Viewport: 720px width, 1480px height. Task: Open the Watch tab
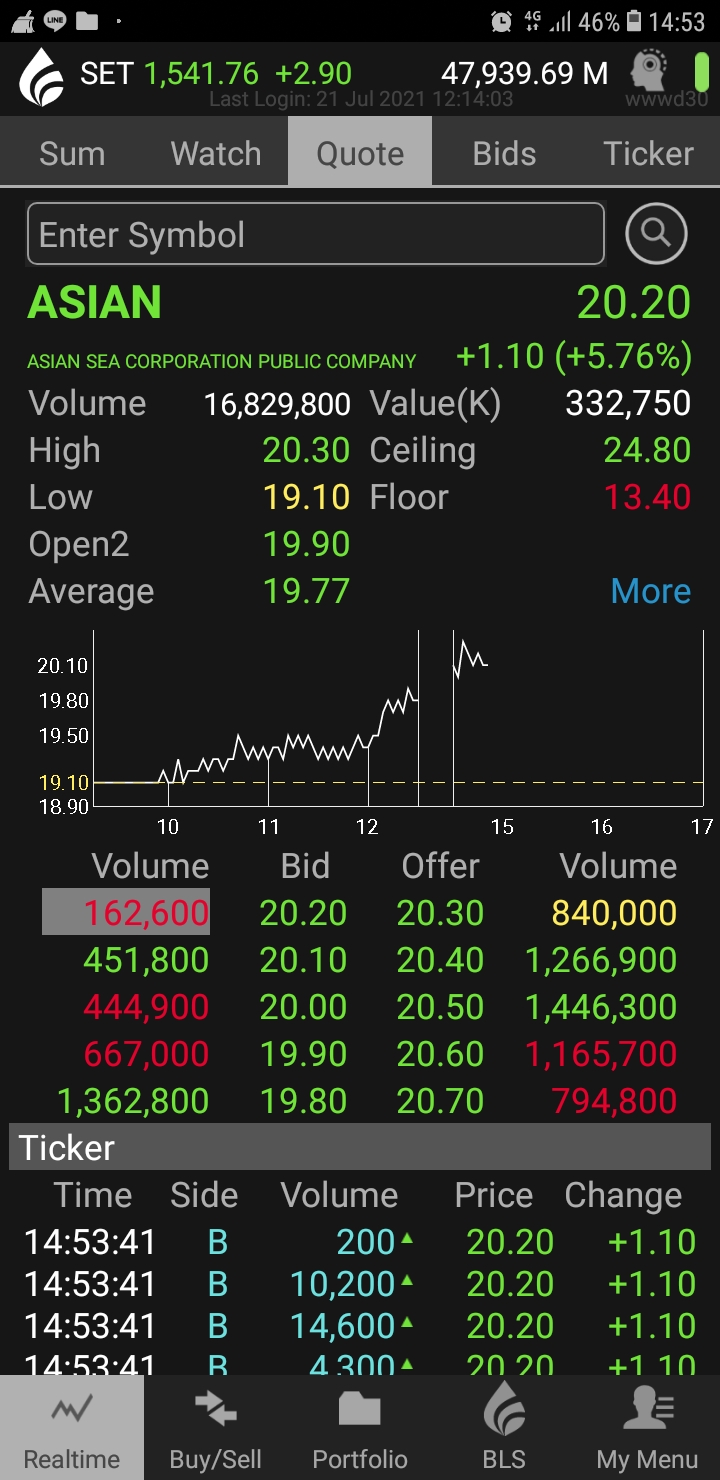tap(216, 153)
